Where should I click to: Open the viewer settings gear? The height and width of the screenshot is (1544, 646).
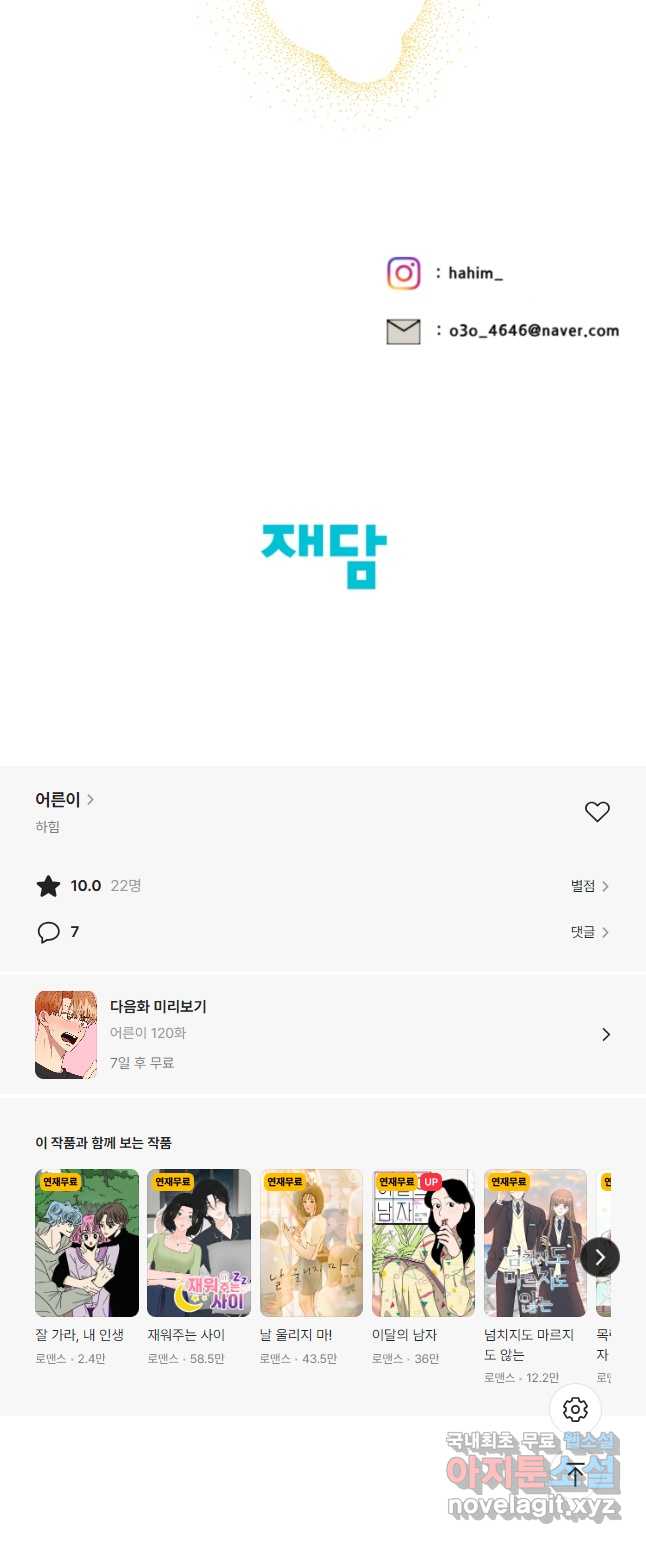point(575,1409)
